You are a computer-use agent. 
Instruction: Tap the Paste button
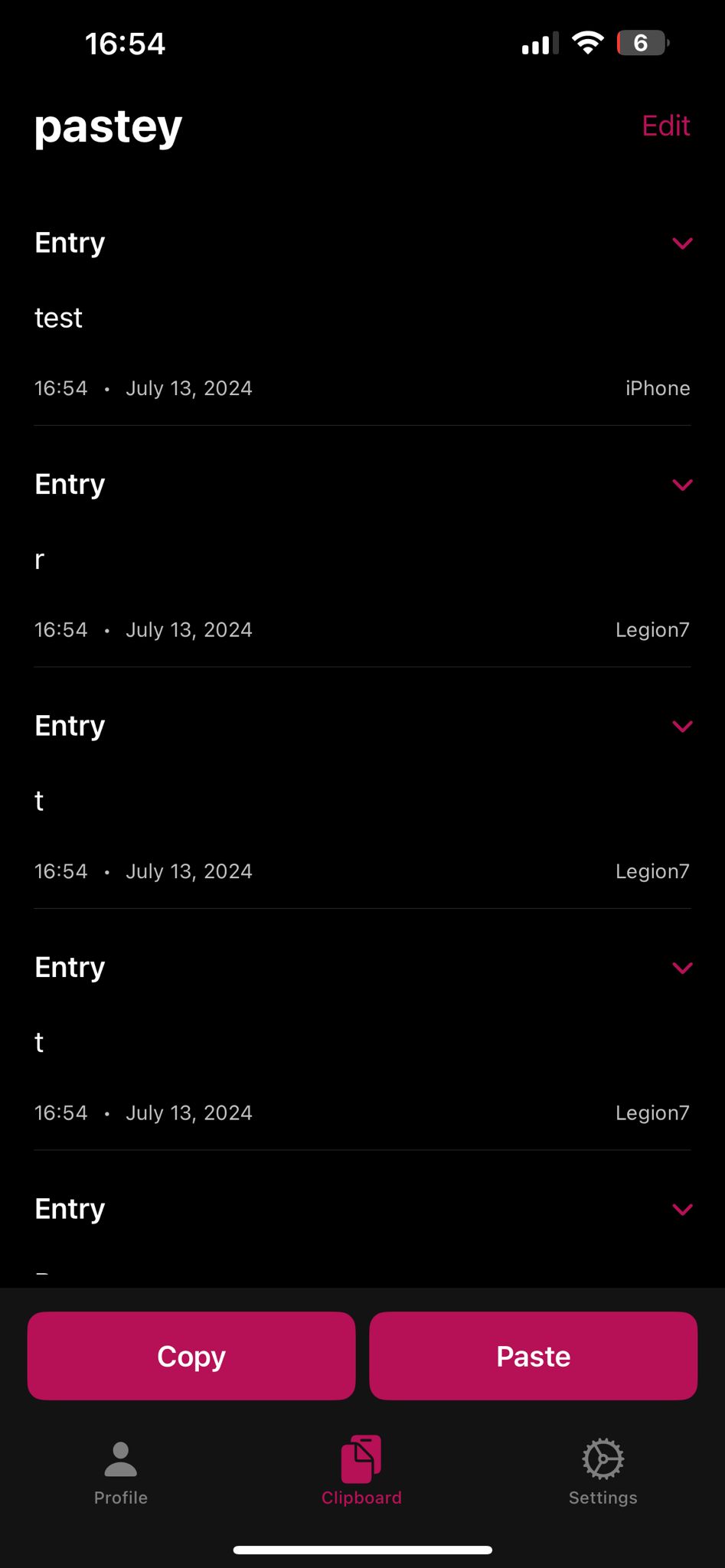[533, 1356]
